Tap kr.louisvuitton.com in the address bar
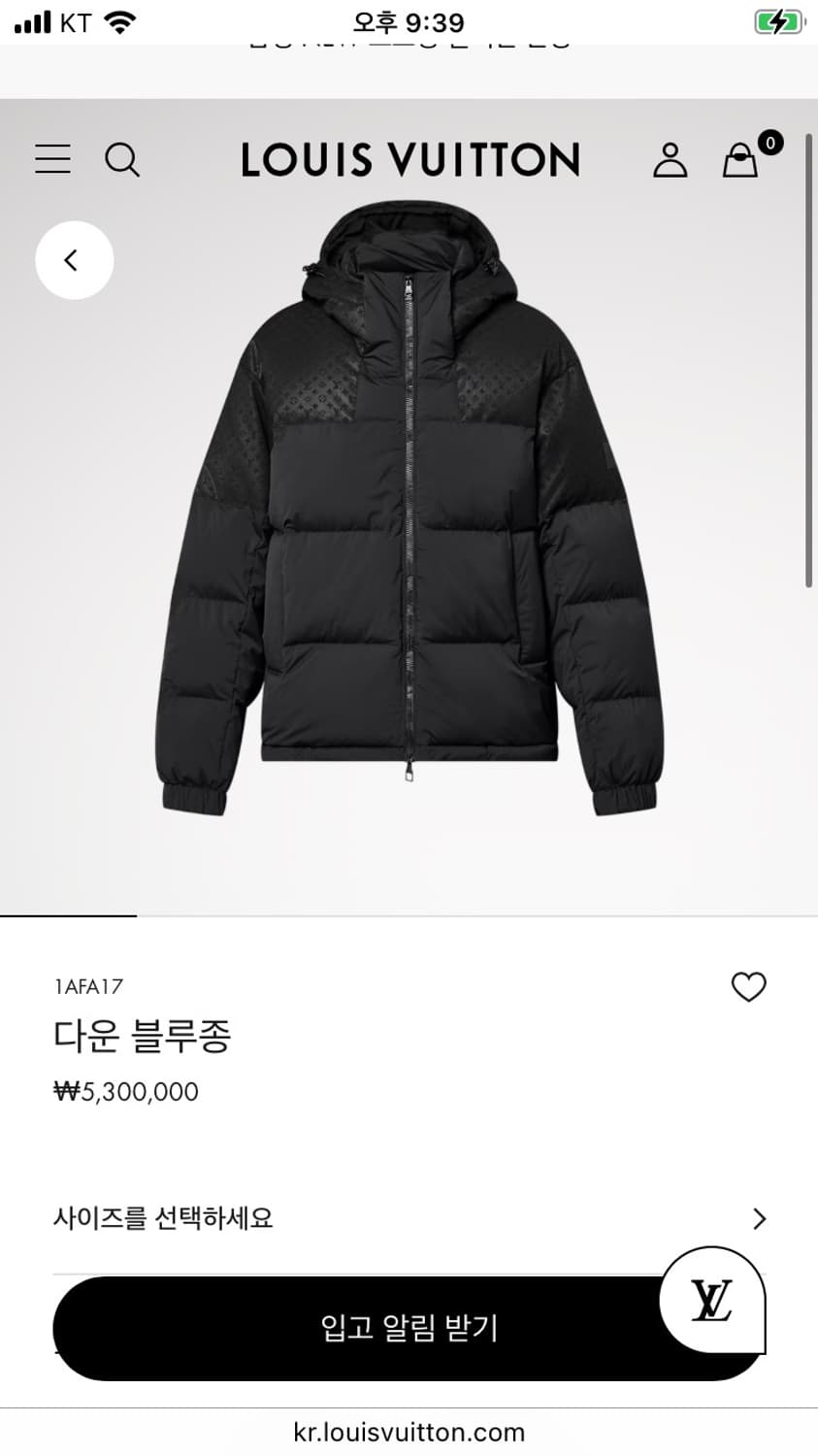Image resolution: width=818 pixels, height=1456 pixels. click(409, 1431)
